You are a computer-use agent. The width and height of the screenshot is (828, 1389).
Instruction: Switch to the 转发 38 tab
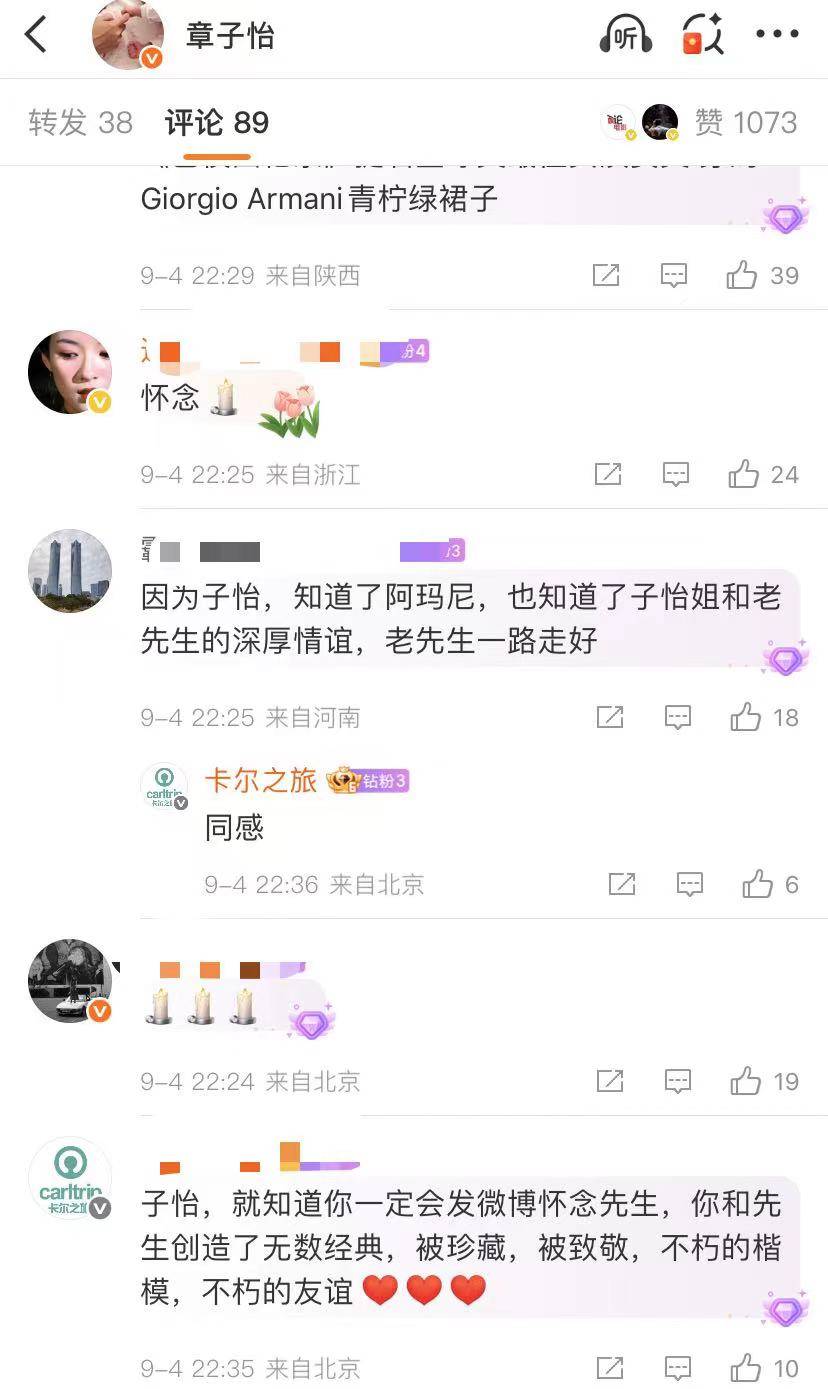80,123
